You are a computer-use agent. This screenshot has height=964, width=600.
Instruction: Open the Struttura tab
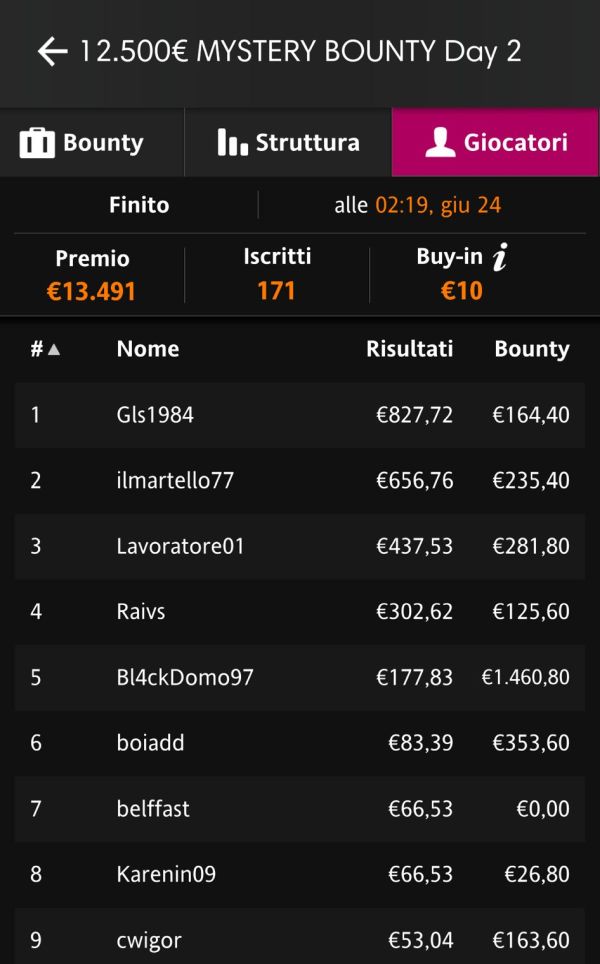tap(288, 143)
